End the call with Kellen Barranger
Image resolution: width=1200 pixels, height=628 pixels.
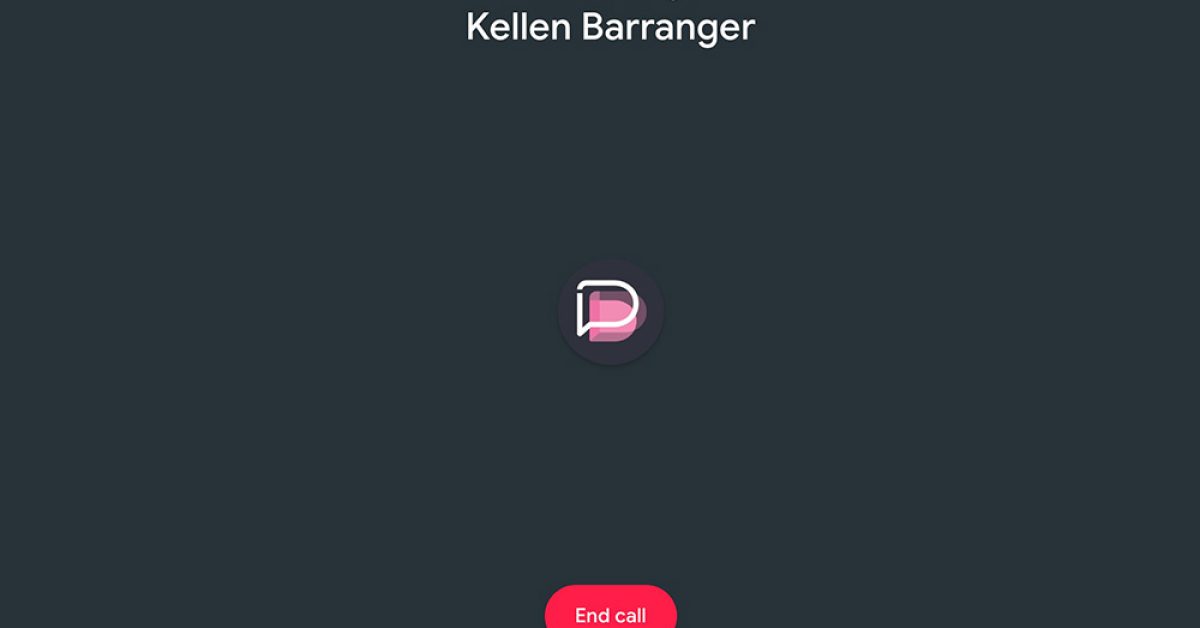coord(610,612)
